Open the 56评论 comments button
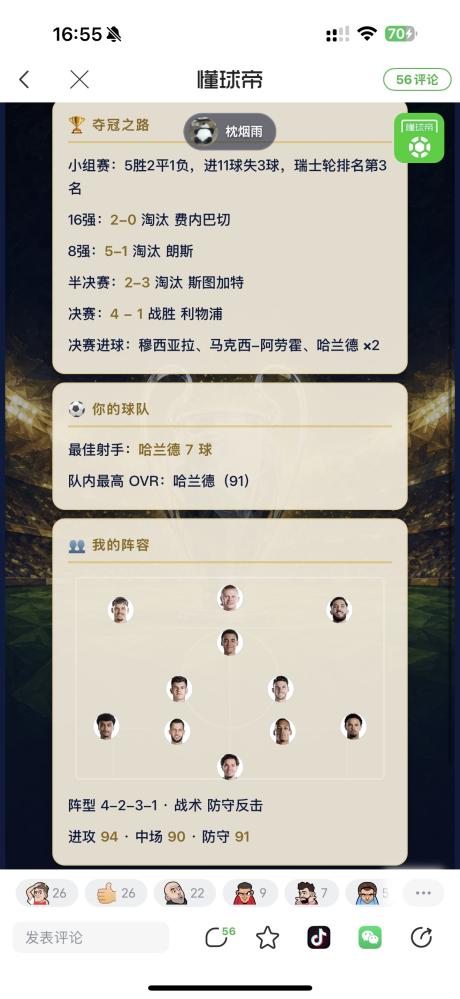This screenshot has height=999, width=460. [417, 80]
